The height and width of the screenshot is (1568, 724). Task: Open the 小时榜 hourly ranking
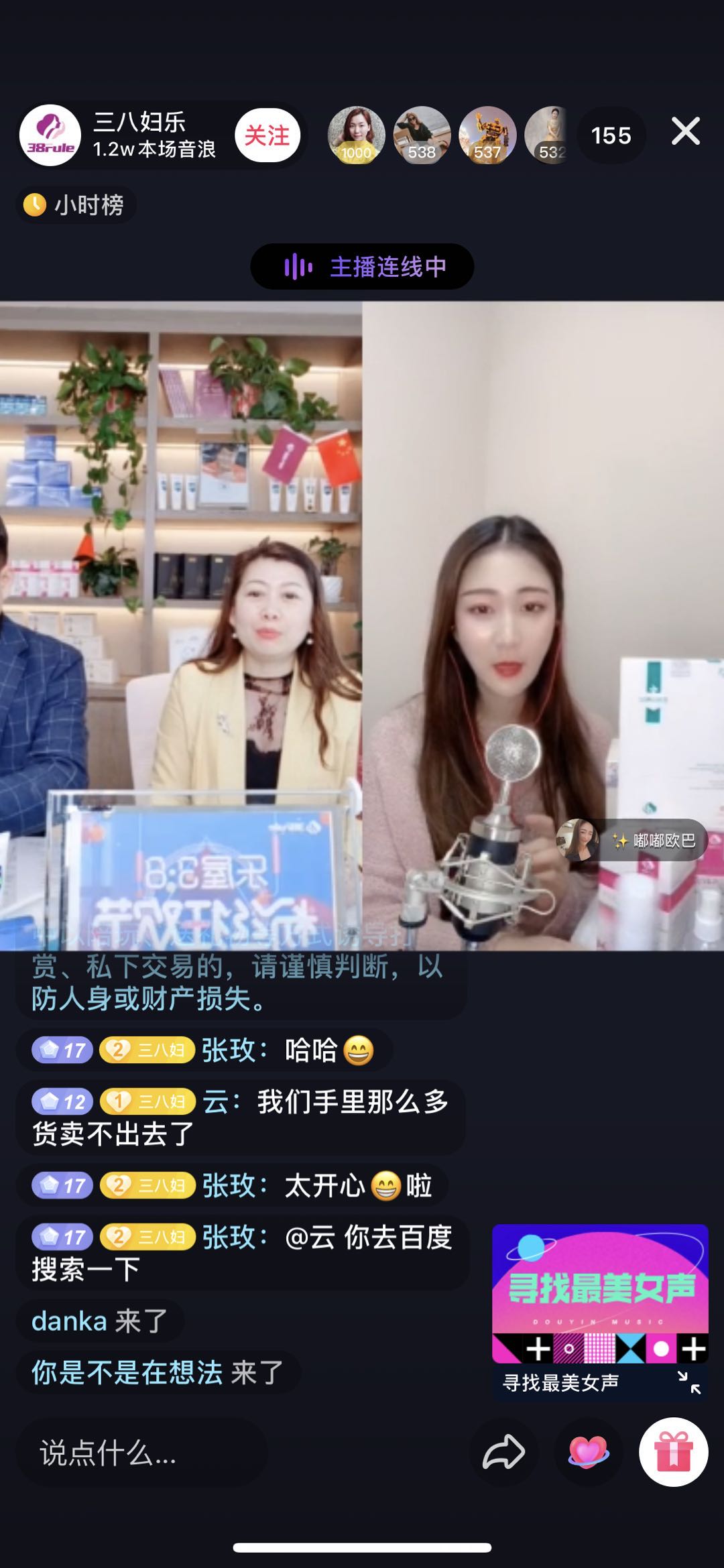pos(76,205)
